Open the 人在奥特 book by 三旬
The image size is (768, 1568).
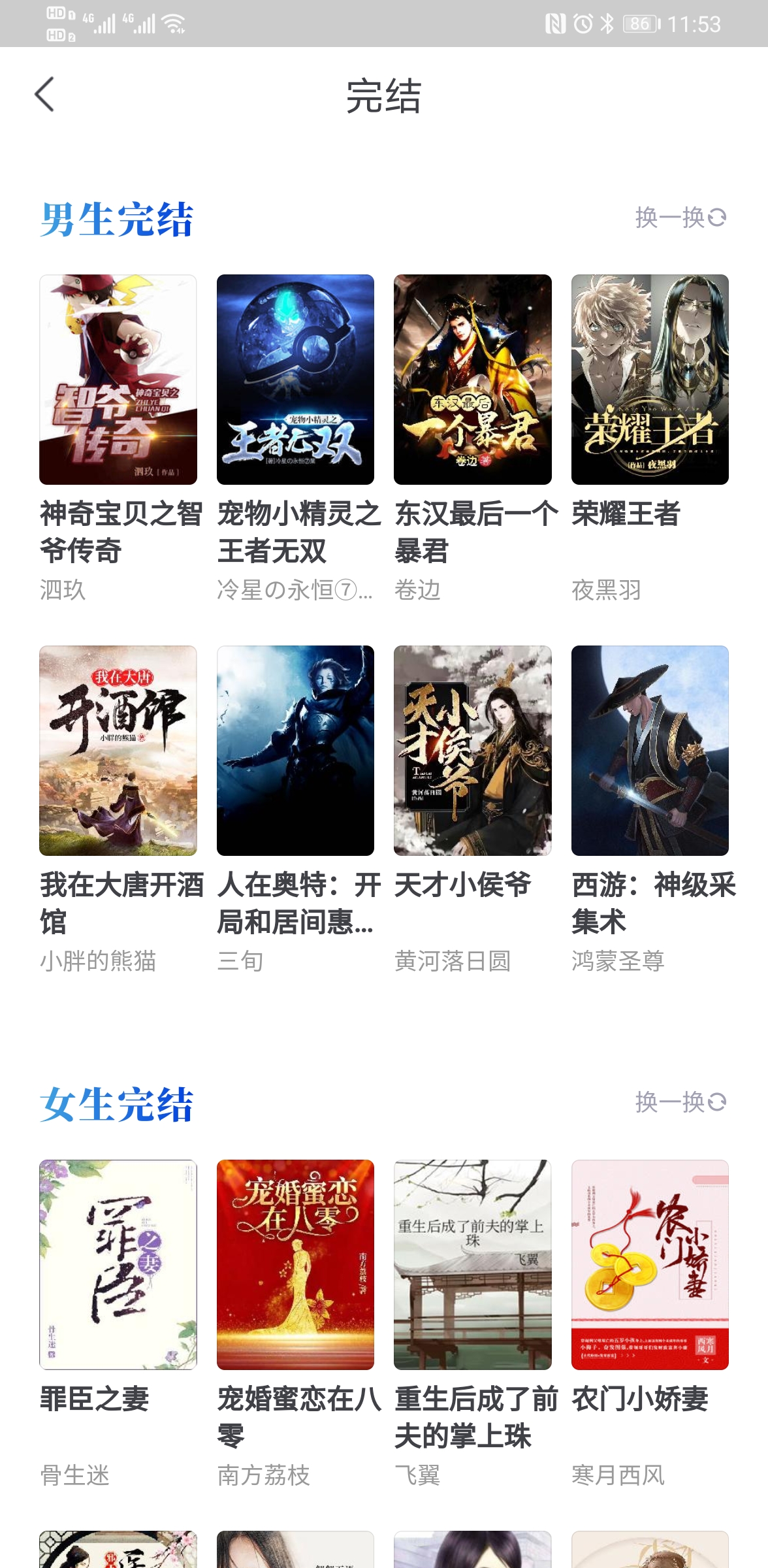pos(295,751)
